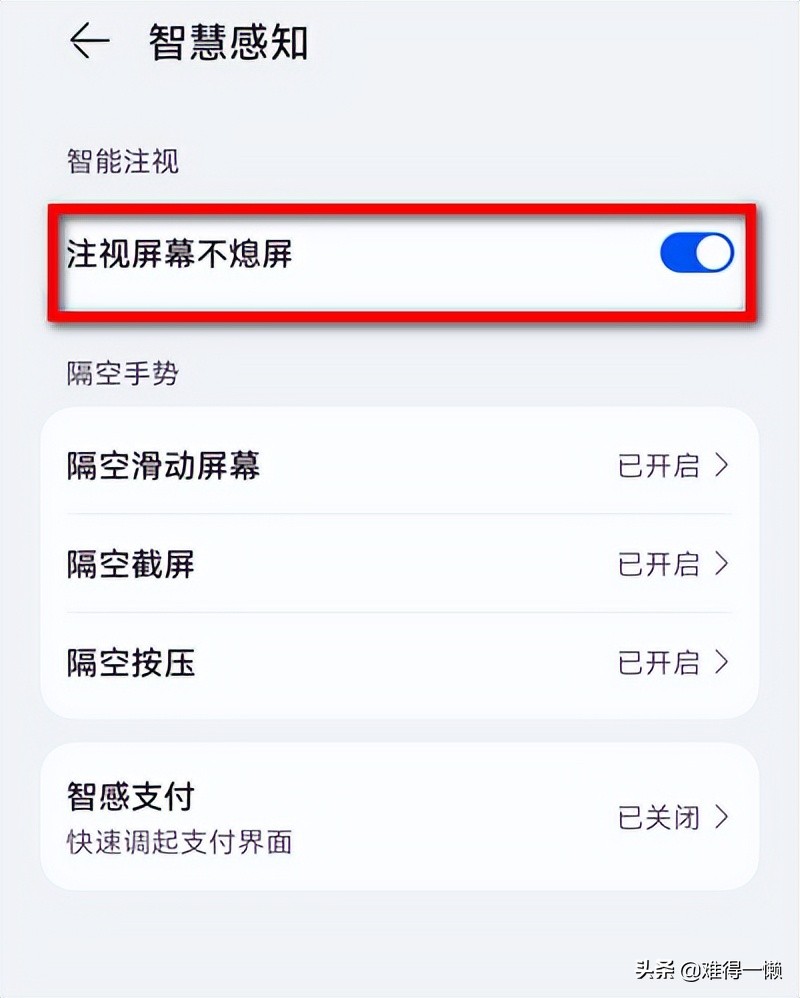This screenshot has width=800, height=998.
Task: Click the back arrow icon
Action: (x=89, y=41)
